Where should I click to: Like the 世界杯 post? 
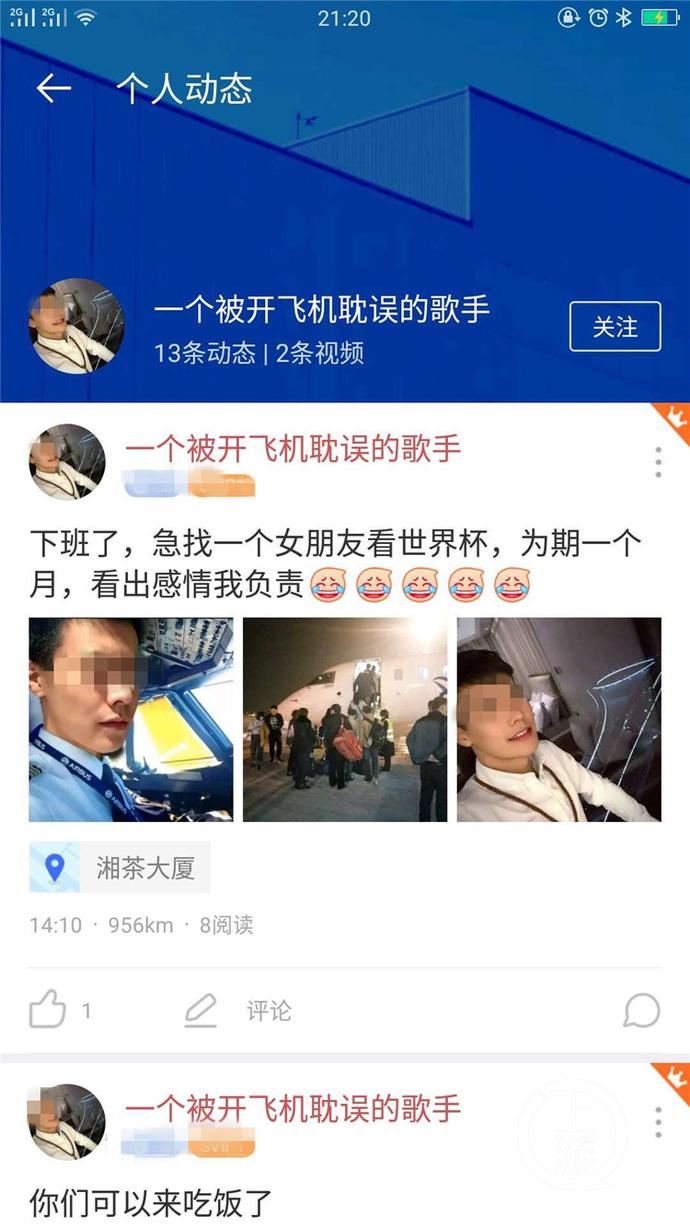[x=48, y=1010]
